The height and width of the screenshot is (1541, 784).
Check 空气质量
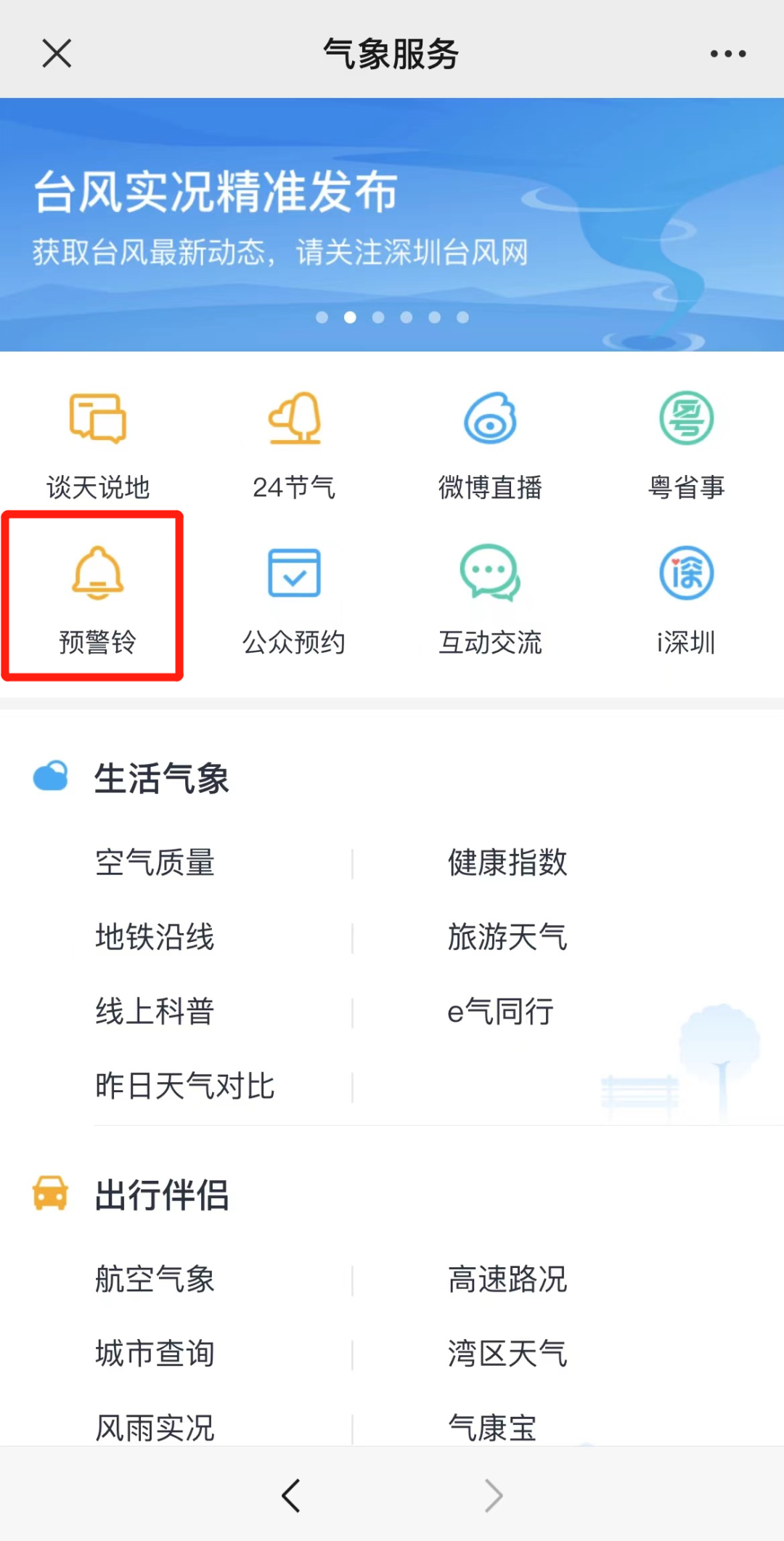(x=155, y=863)
